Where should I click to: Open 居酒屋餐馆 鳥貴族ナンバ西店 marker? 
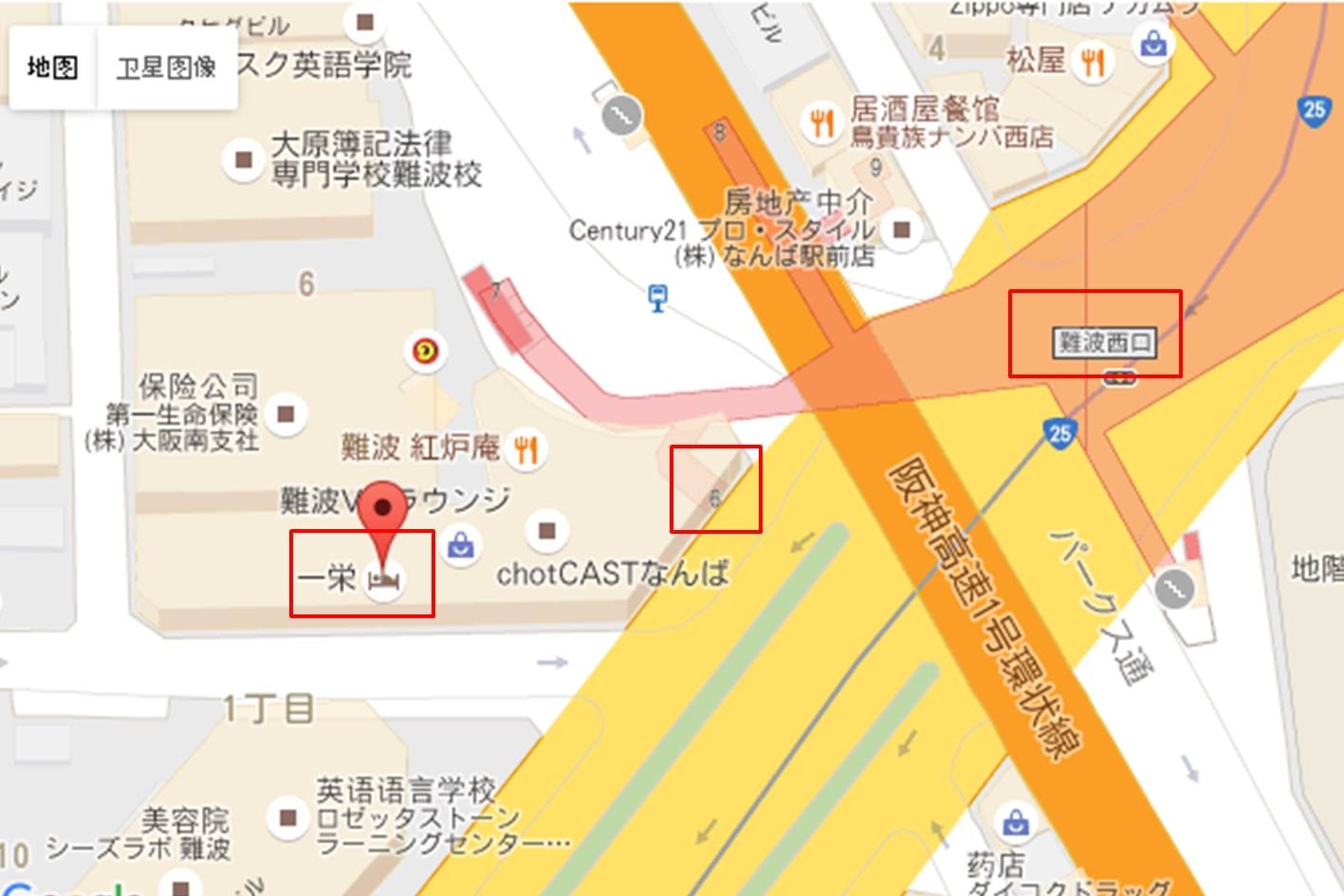point(821,121)
